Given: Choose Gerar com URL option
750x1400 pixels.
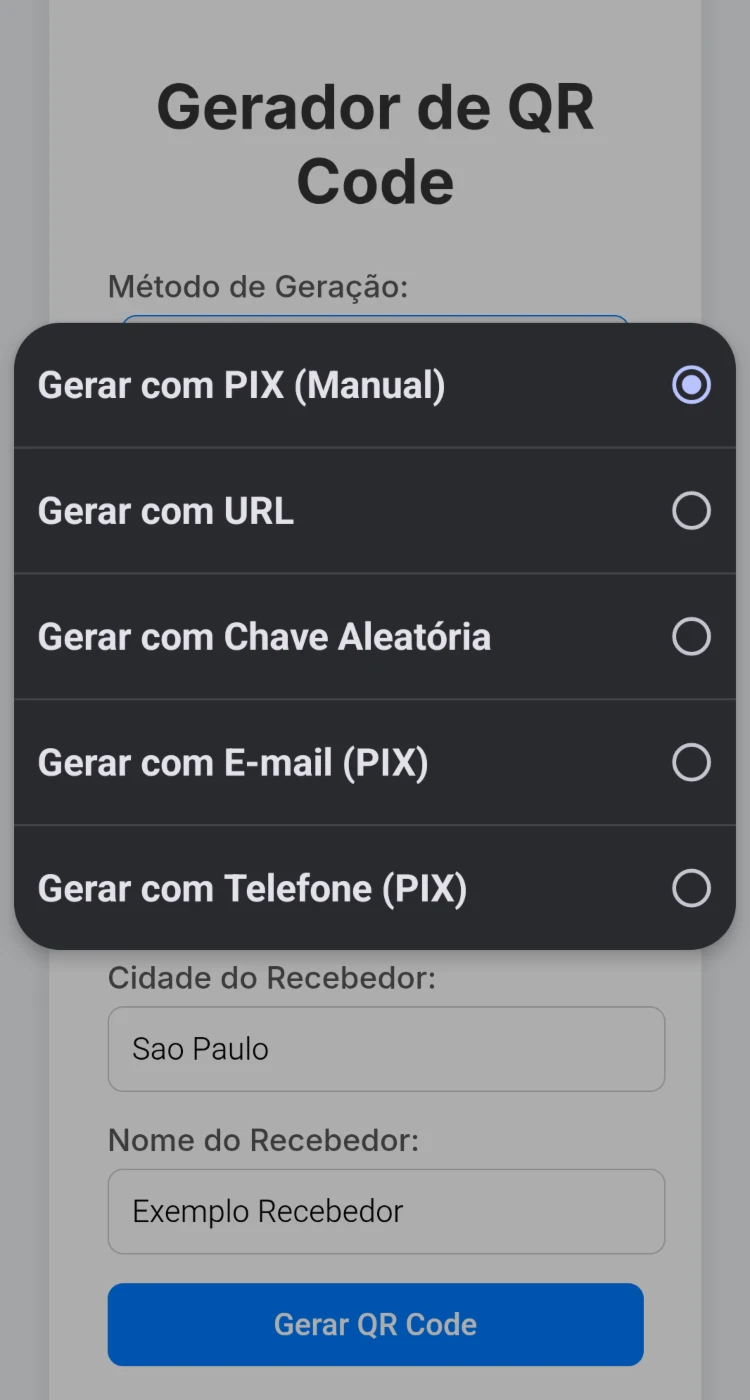Looking at the screenshot, I should (x=375, y=511).
